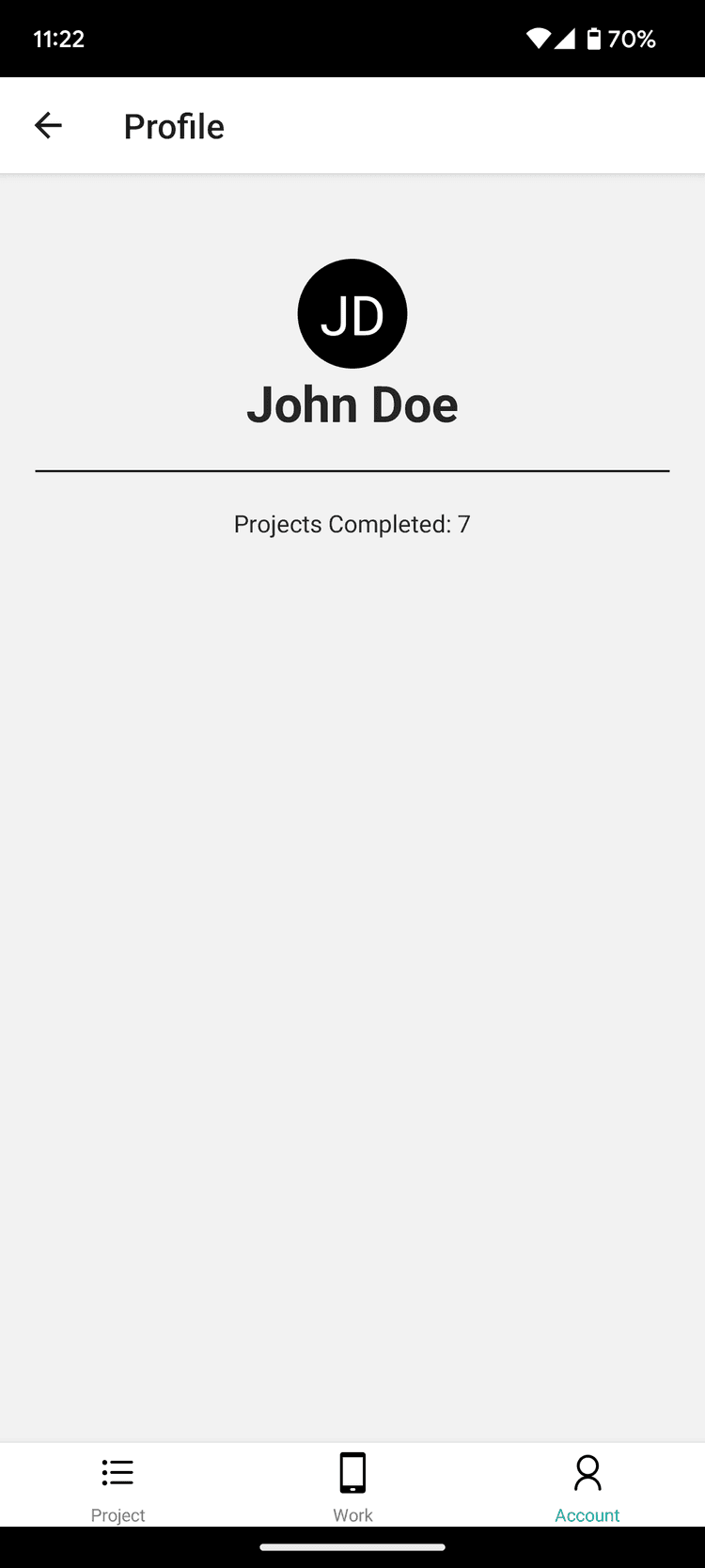The image size is (705, 1568).
Task: Click the Projects Completed: 7 text
Action: (x=352, y=524)
